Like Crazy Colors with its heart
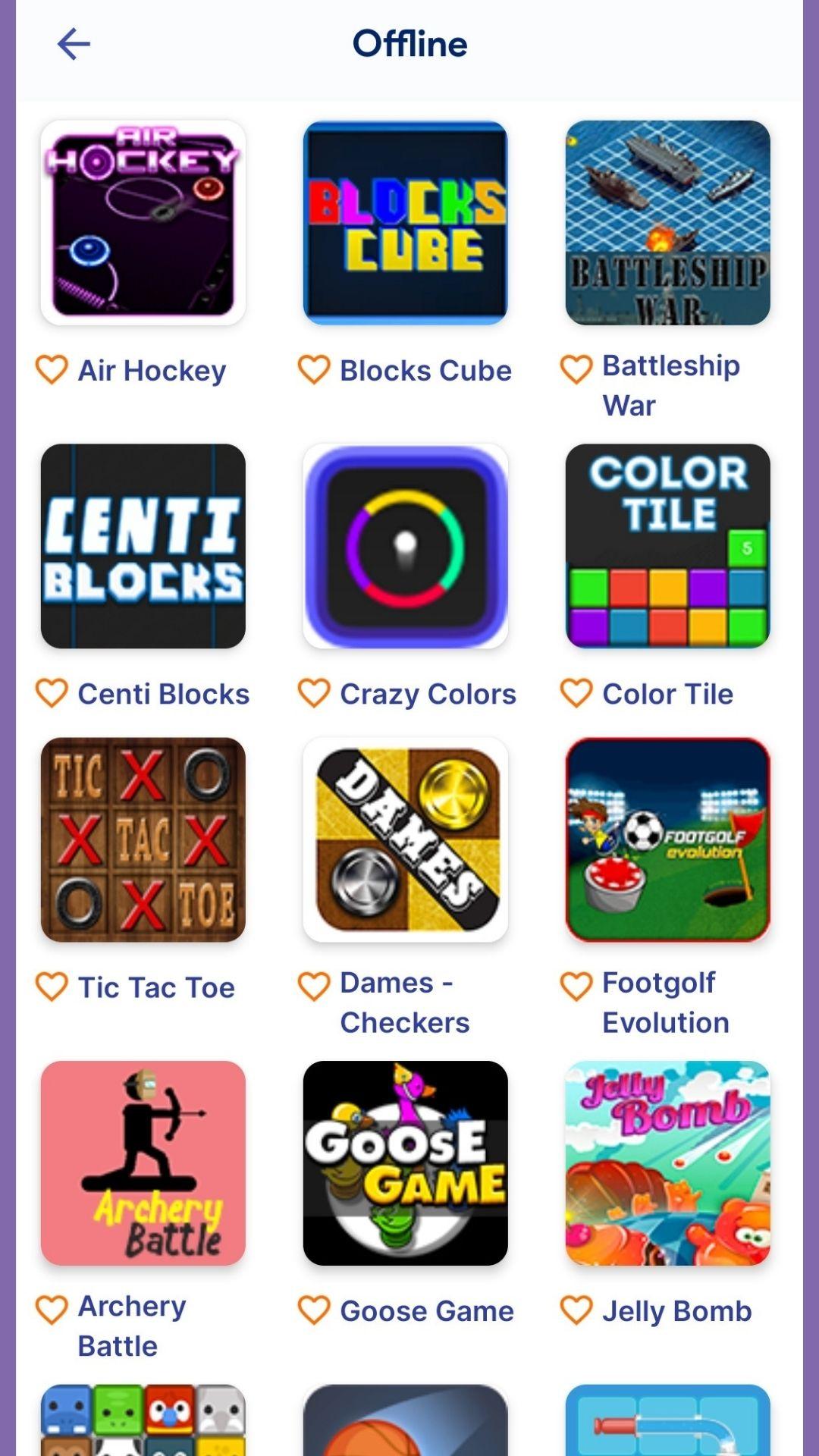819x1456 pixels. [314, 693]
